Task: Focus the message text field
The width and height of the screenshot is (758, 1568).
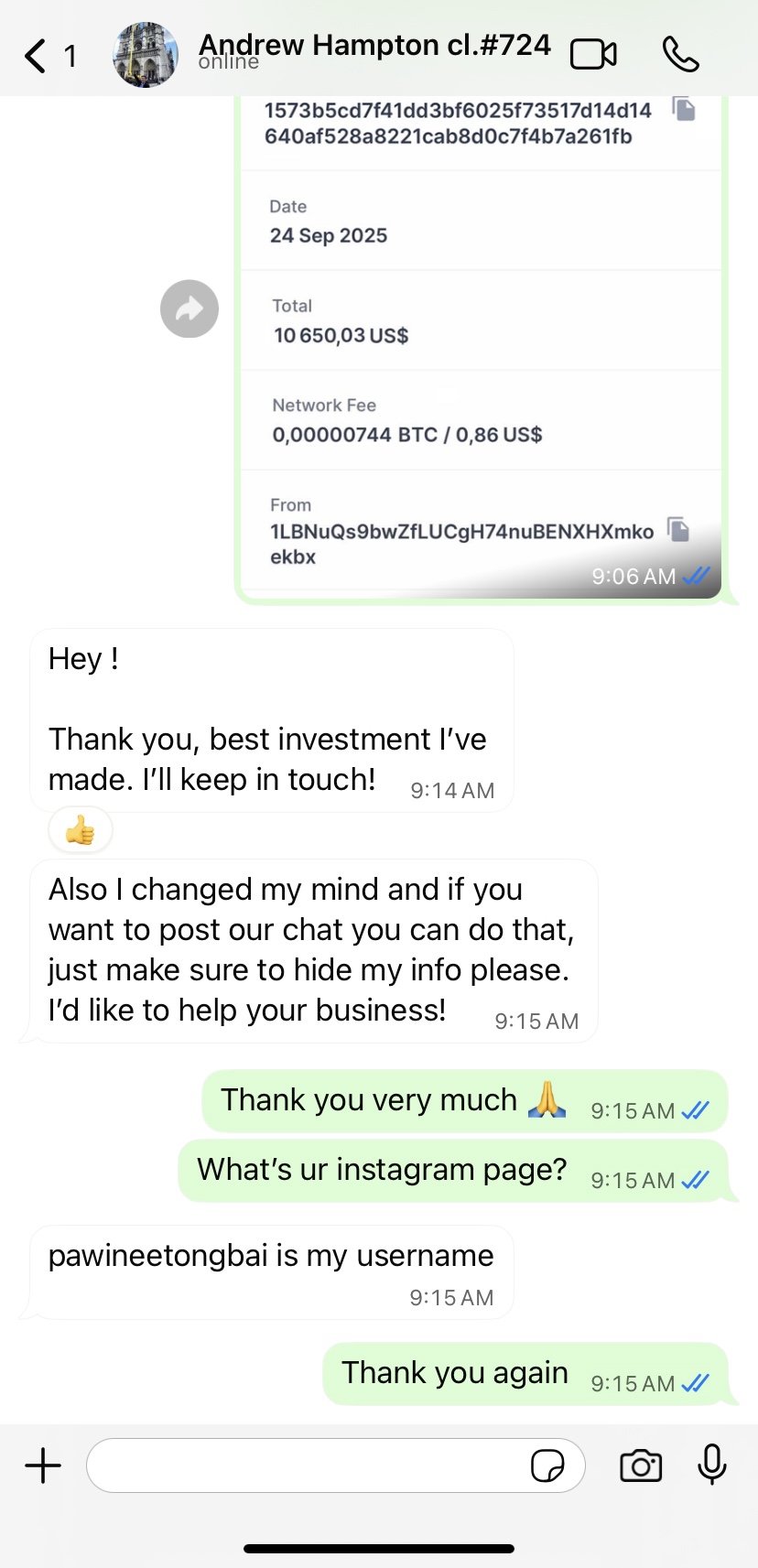Action: [307, 1465]
